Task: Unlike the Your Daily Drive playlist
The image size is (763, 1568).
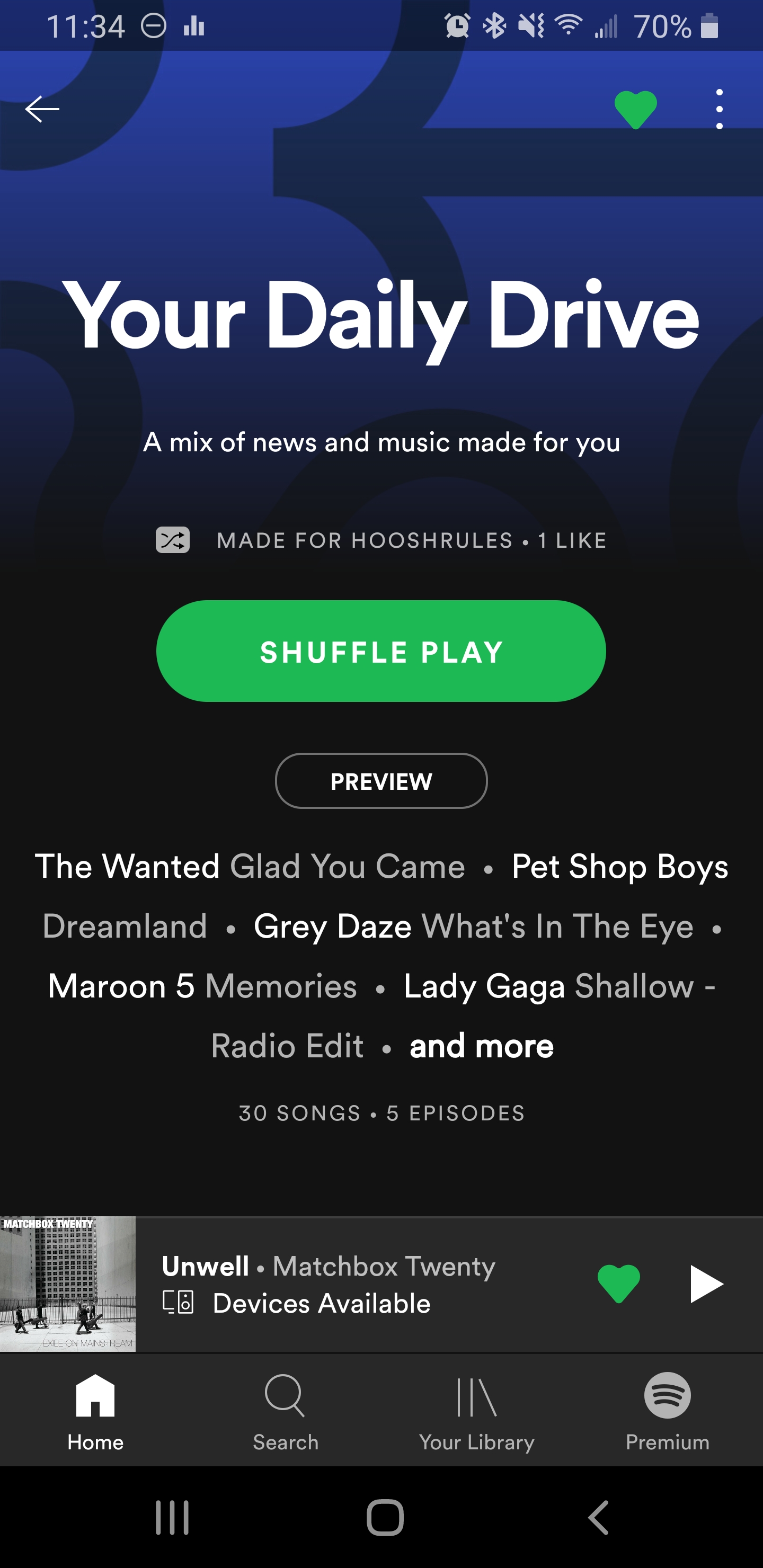Action: 635,110
